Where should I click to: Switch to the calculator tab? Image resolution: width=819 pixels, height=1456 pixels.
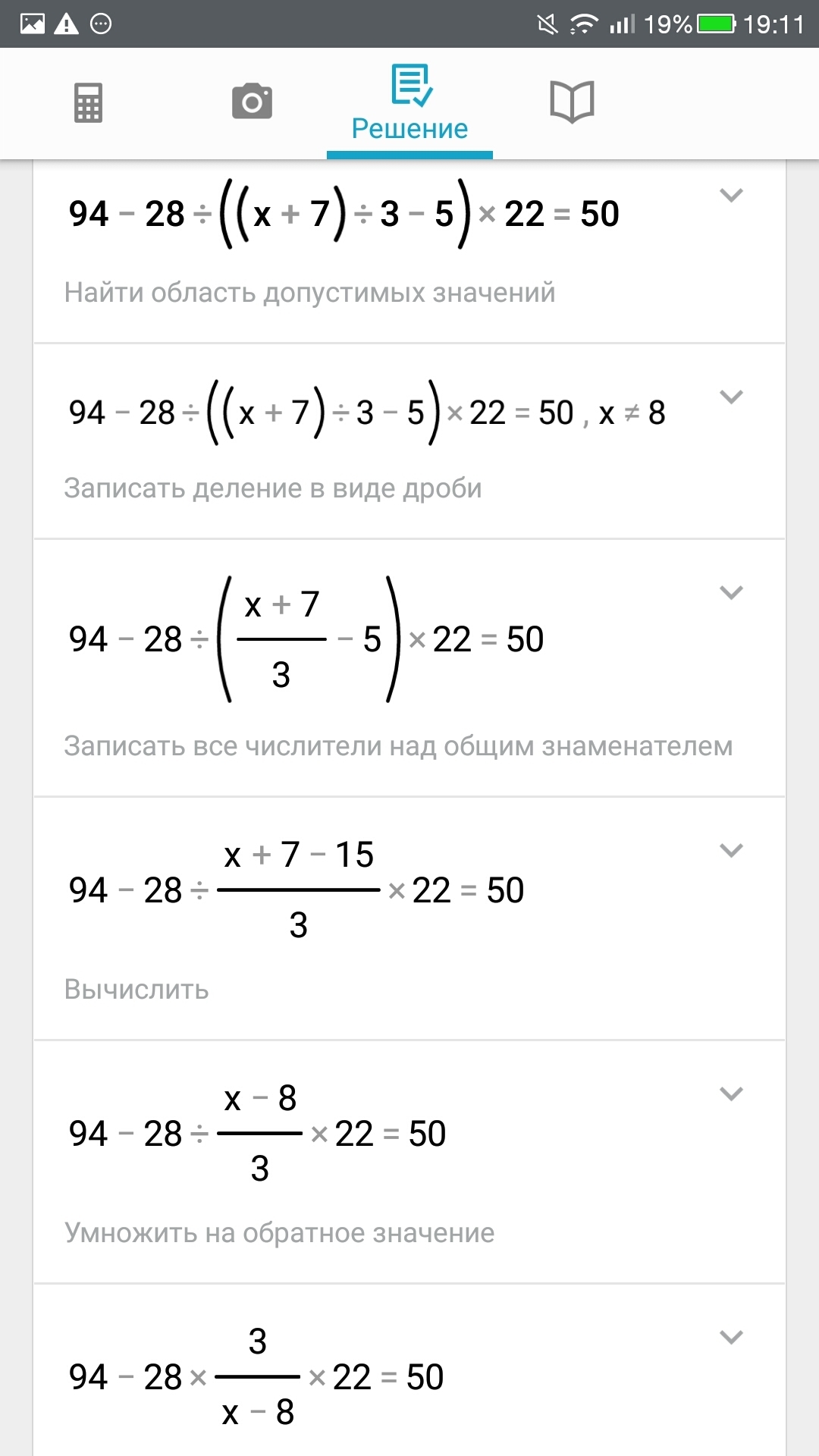pyautogui.click(x=88, y=102)
